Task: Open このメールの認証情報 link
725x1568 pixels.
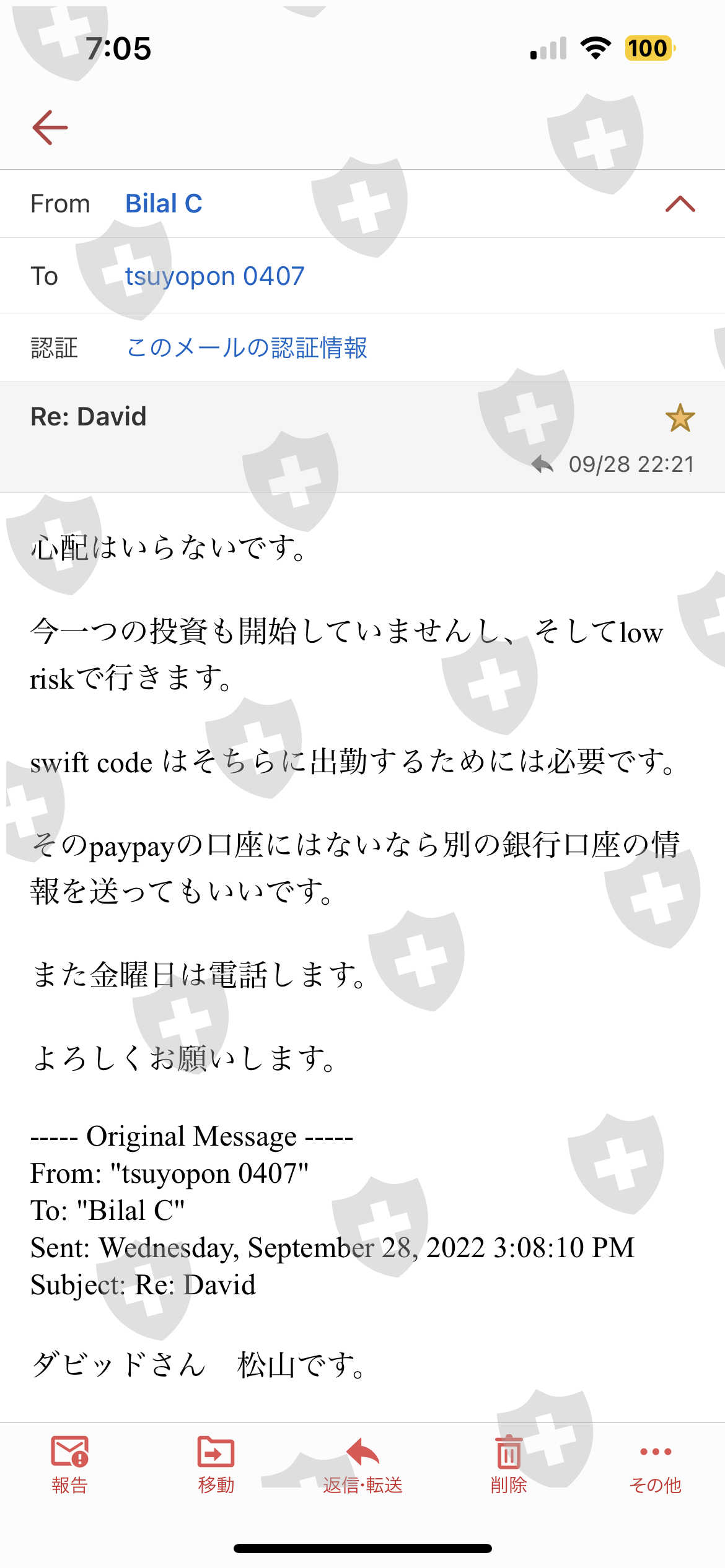Action: (247, 347)
